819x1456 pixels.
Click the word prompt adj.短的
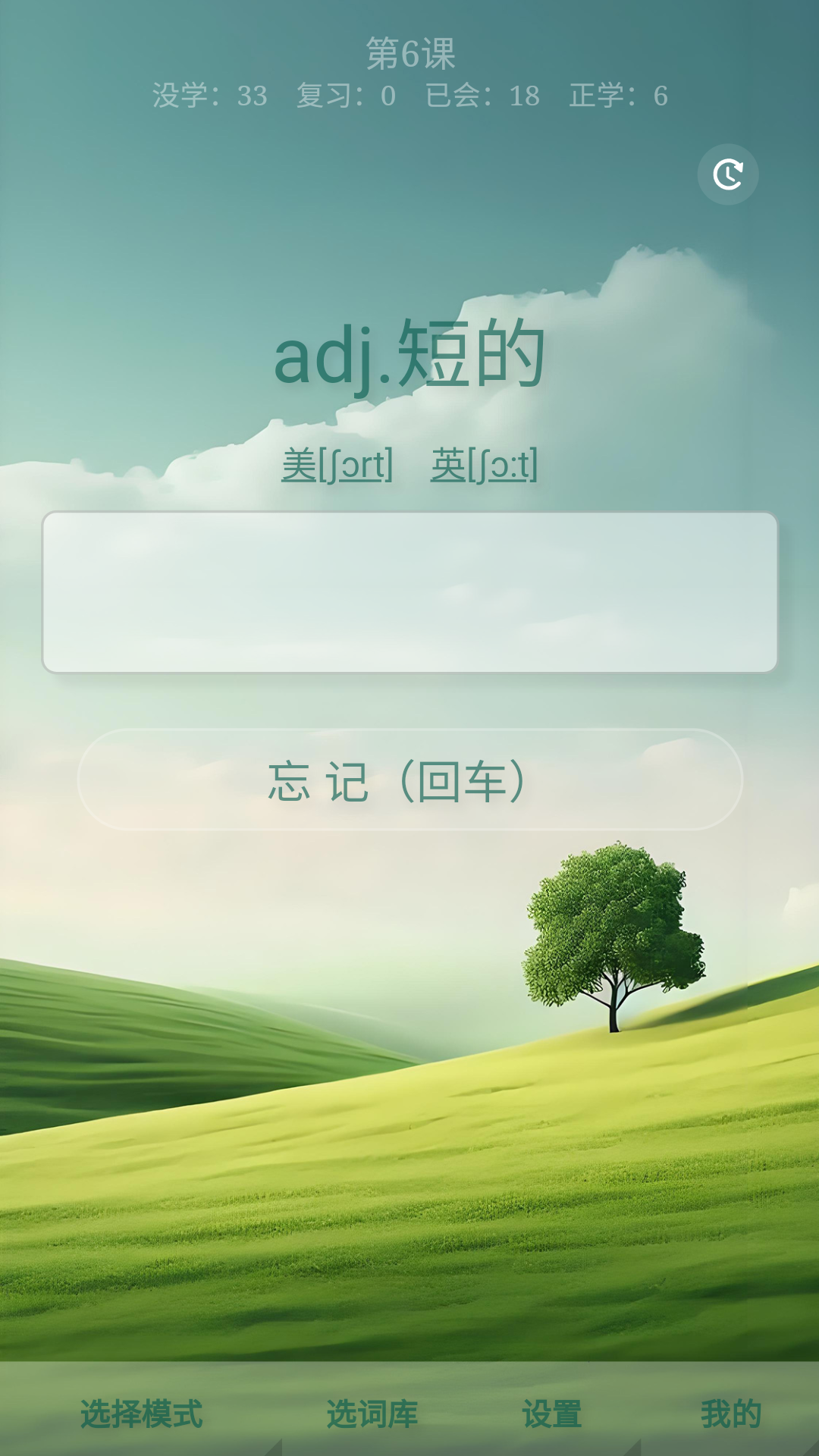click(x=409, y=356)
